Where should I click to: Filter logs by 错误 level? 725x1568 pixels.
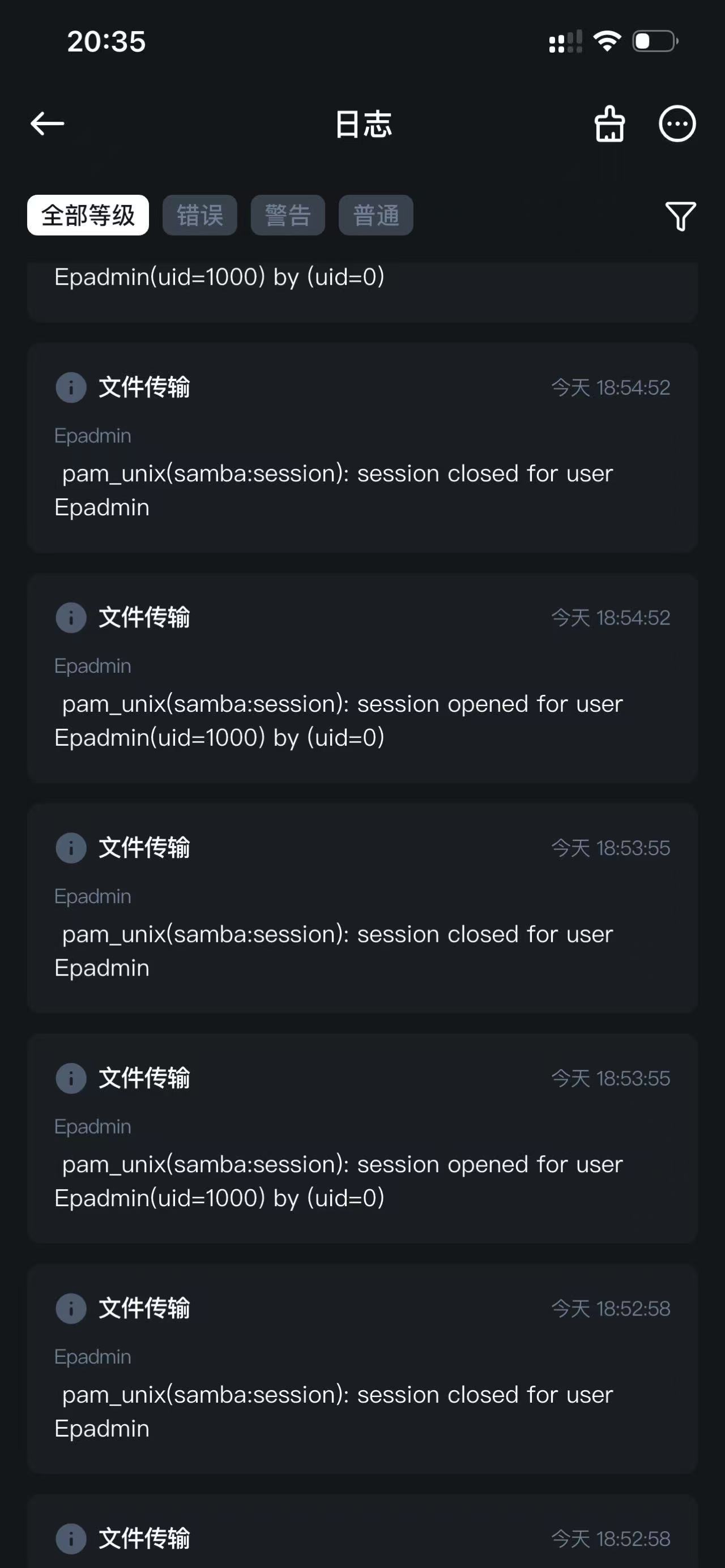pos(200,216)
